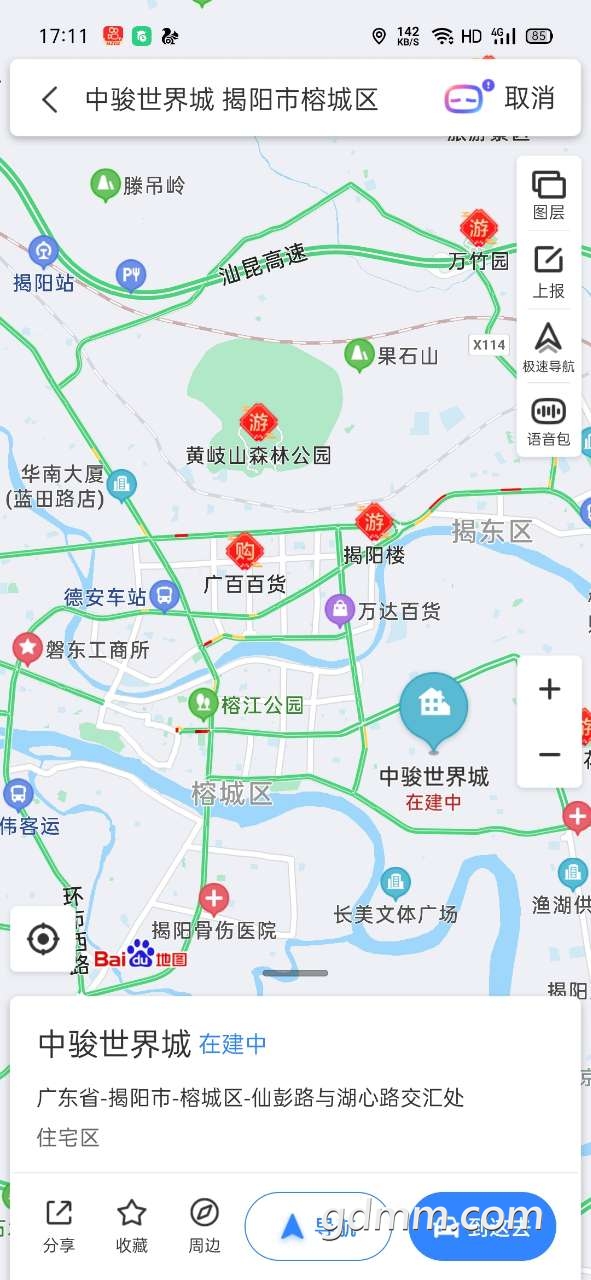Expand the place detail card handle
The width and height of the screenshot is (591, 1280).
coord(295,973)
